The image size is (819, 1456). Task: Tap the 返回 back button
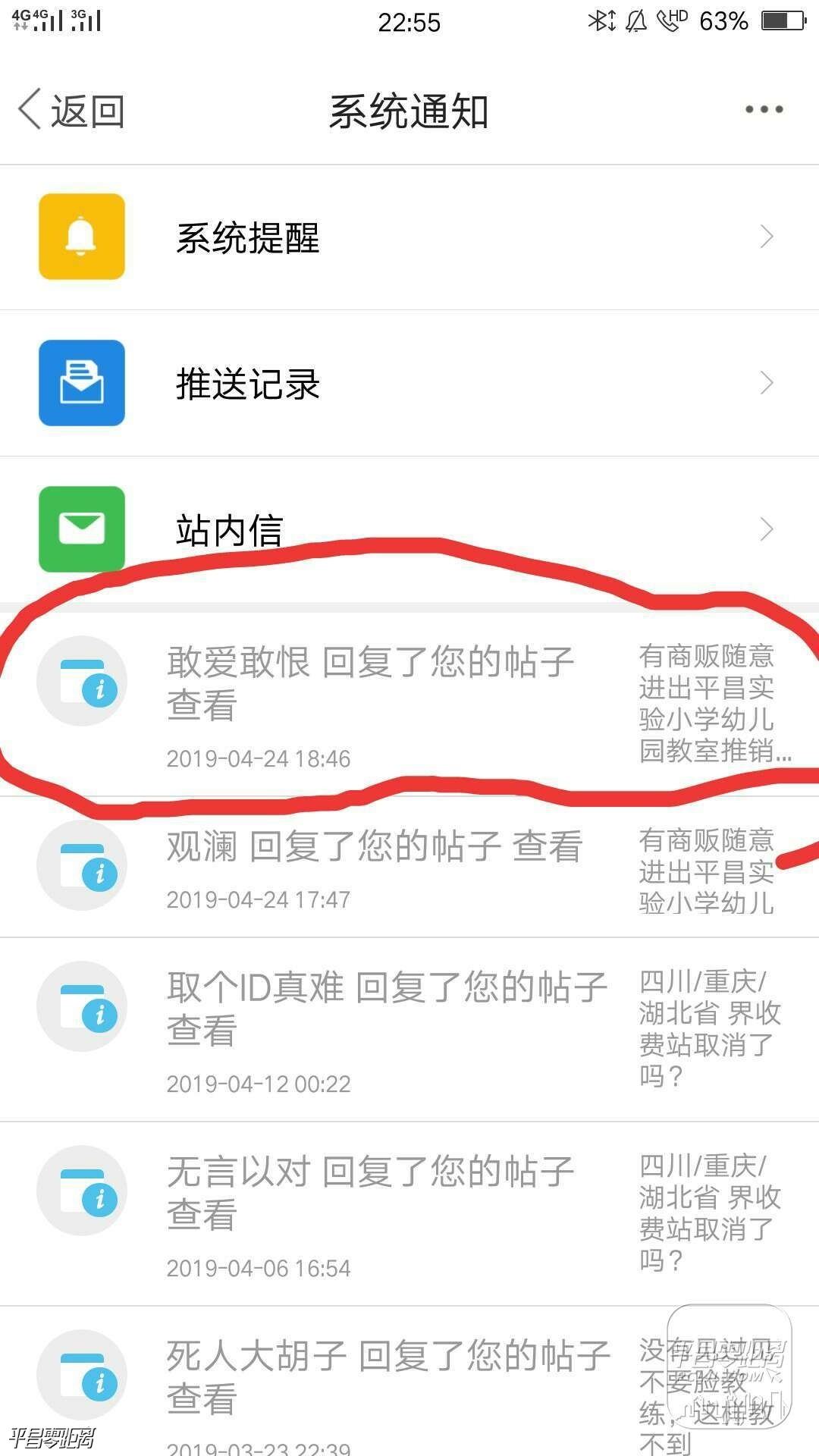point(72,111)
